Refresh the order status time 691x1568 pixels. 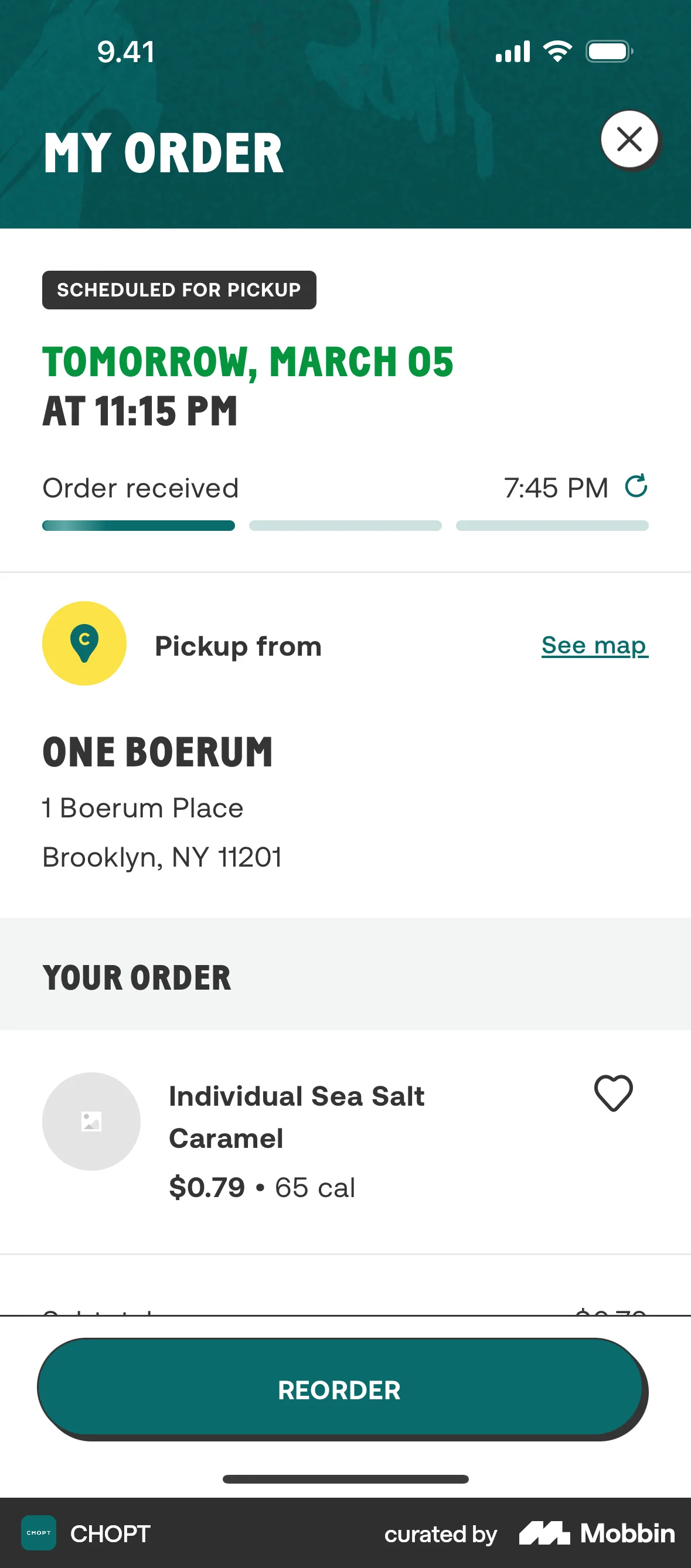tap(636, 486)
